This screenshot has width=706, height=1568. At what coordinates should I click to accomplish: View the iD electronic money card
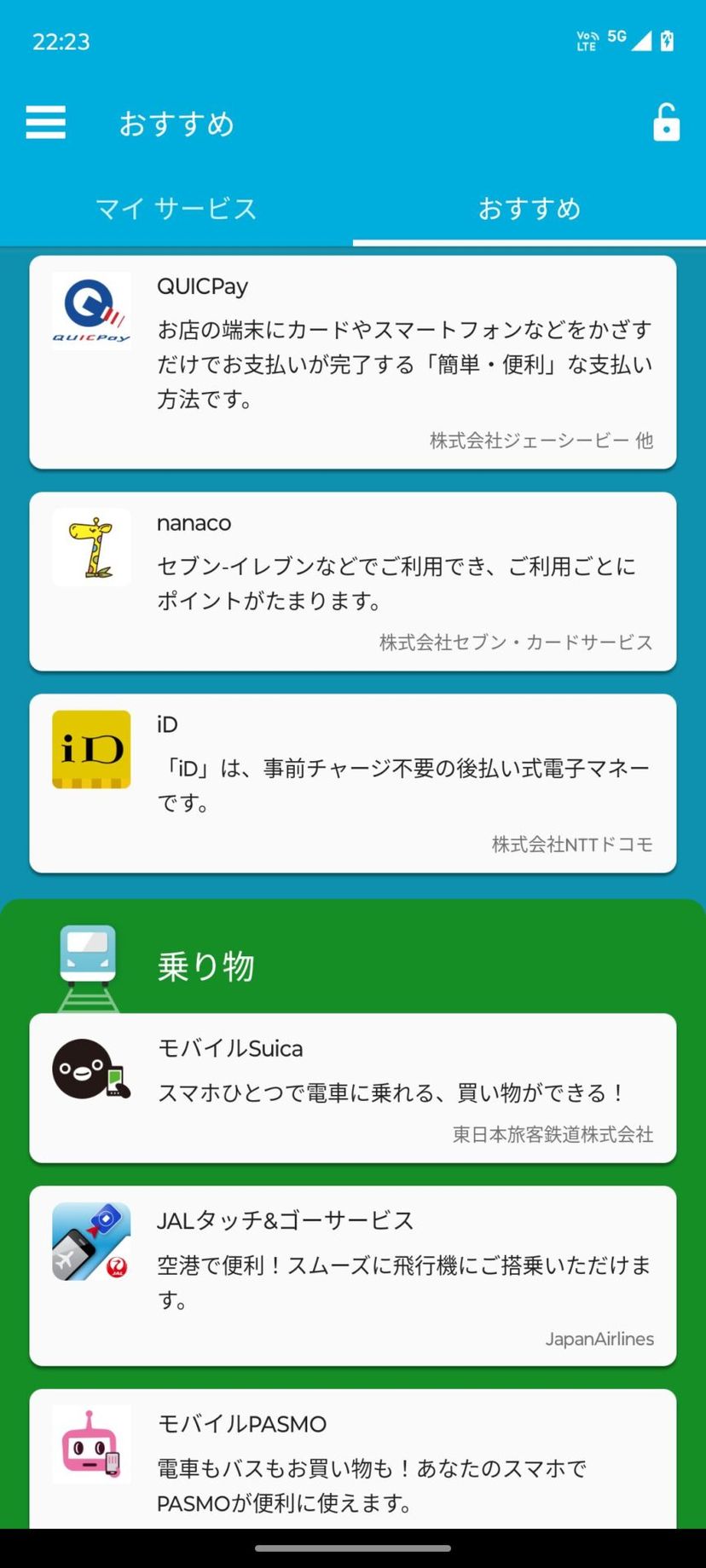click(353, 783)
